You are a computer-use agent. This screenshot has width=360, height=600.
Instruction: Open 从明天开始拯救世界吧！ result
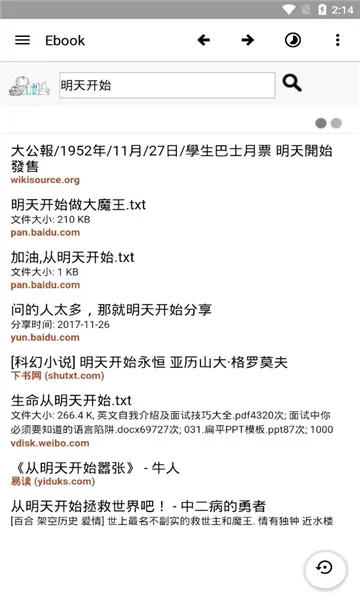[172, 513]
